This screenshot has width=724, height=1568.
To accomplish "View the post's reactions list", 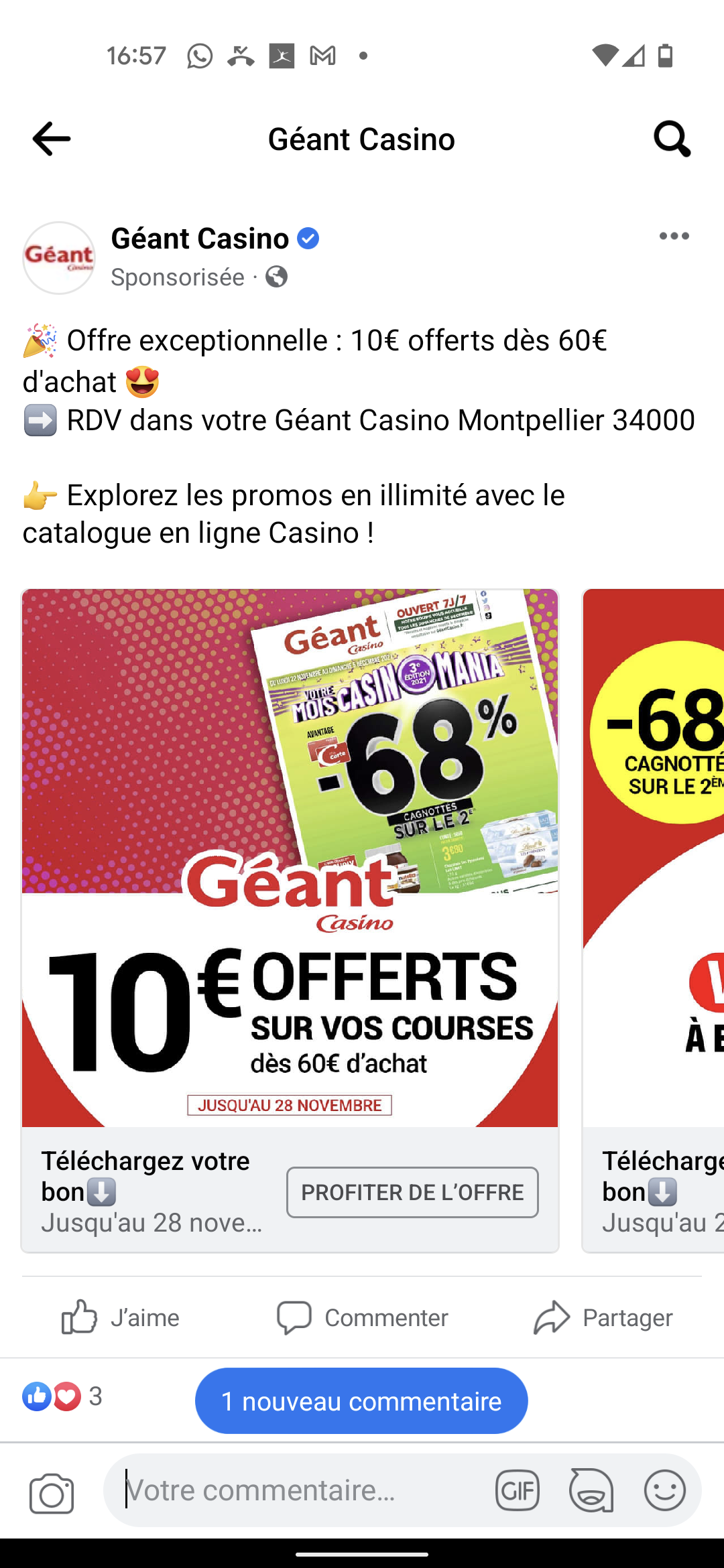I will pyautogui.click(x=62, y=1396).
